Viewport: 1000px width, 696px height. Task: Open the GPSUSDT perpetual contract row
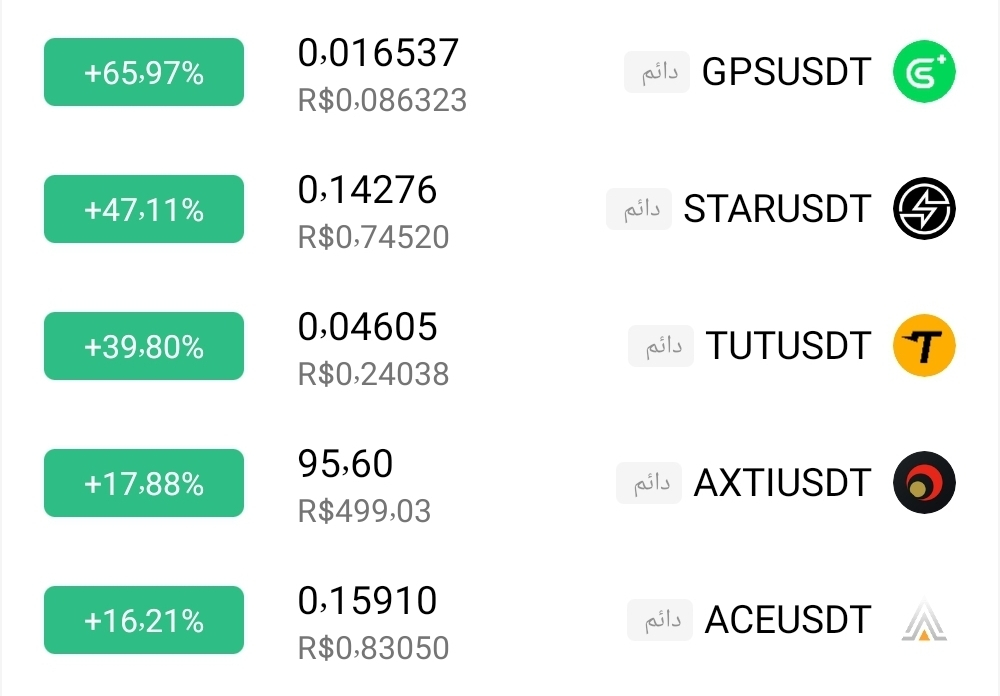pyautogui.click(x=500, y=72)
